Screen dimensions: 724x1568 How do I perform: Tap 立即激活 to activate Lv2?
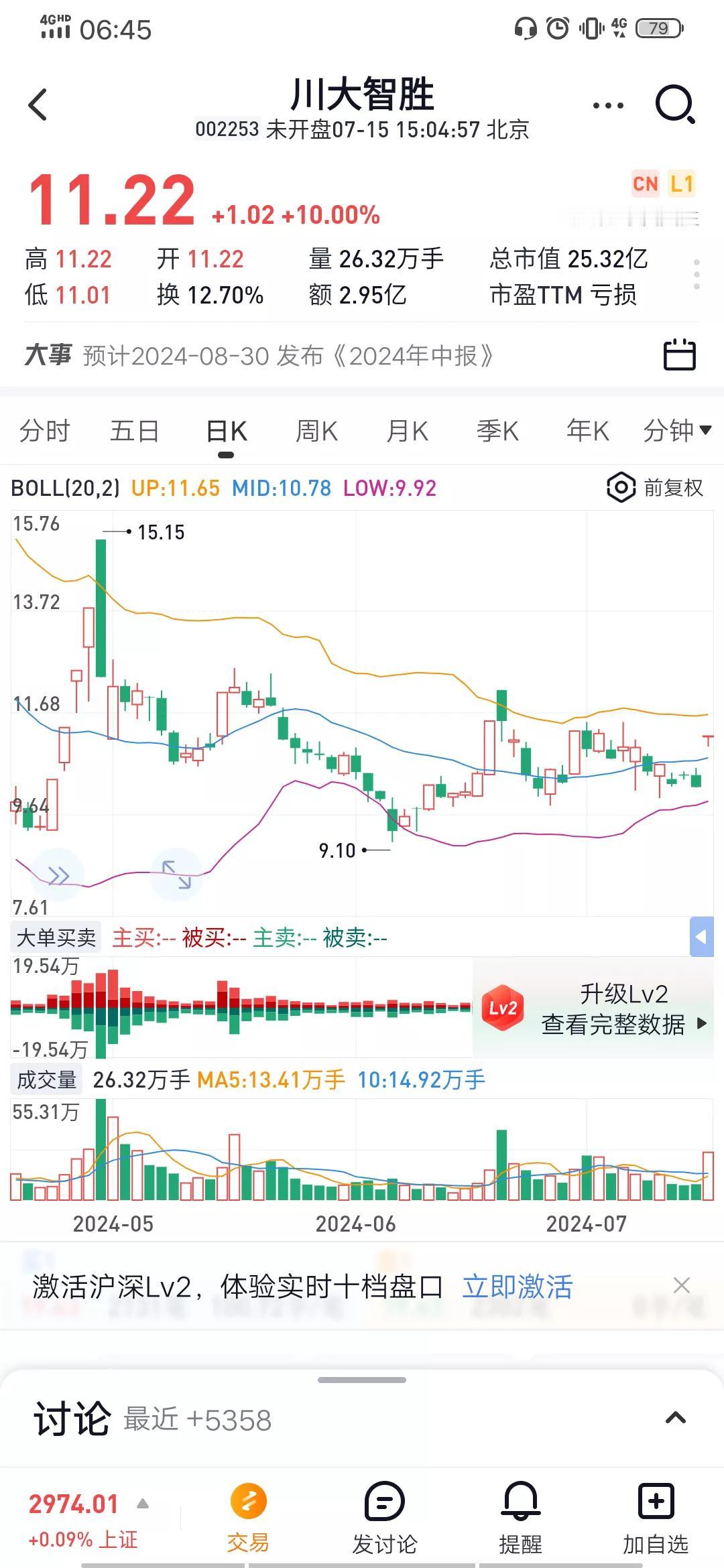(x=518, y=1287)
